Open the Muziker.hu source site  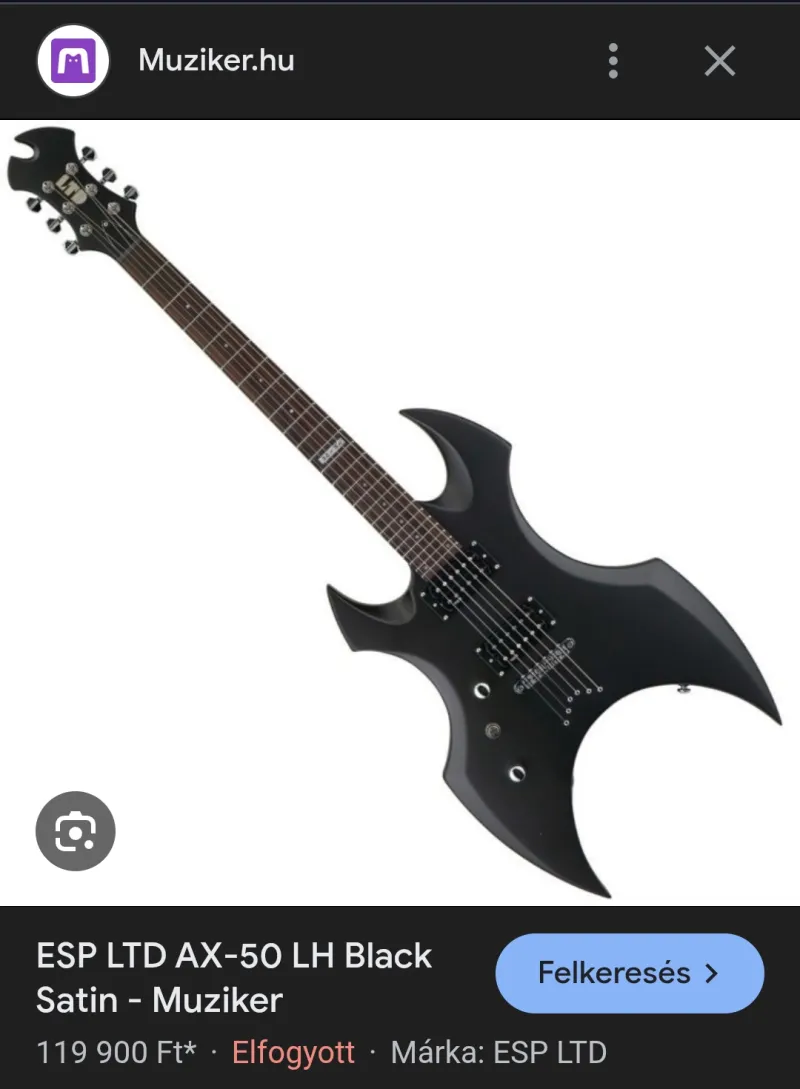pyautogui.click(x=216, y=60)
